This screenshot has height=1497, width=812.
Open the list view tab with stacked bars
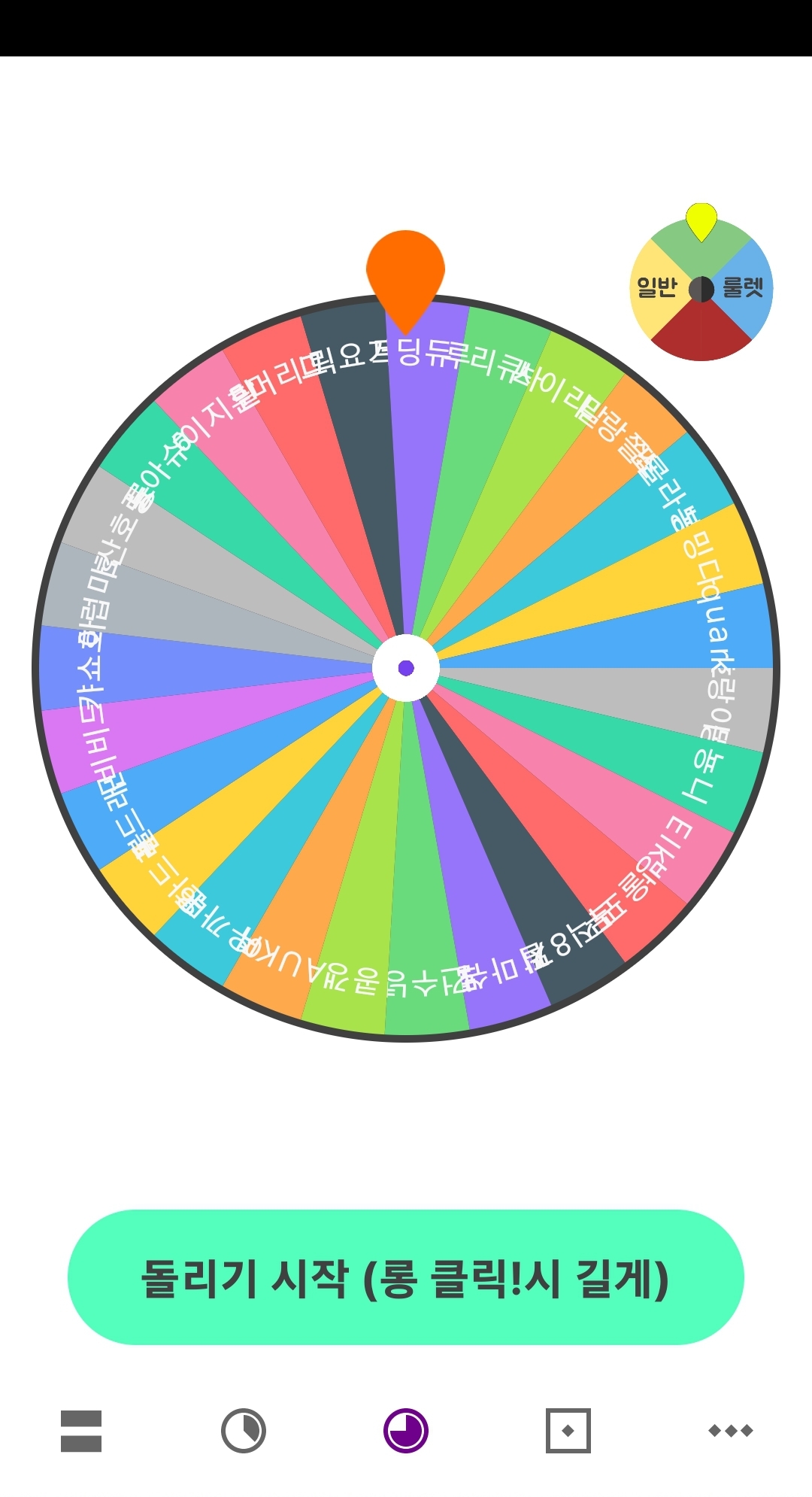tap(81, 1430)
